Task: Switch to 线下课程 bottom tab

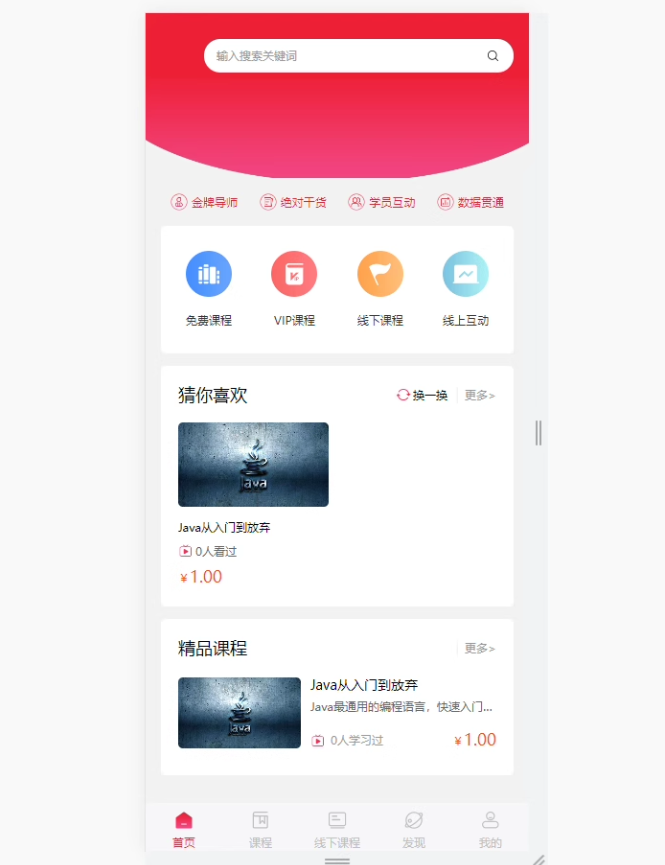Action: [337, 829]
